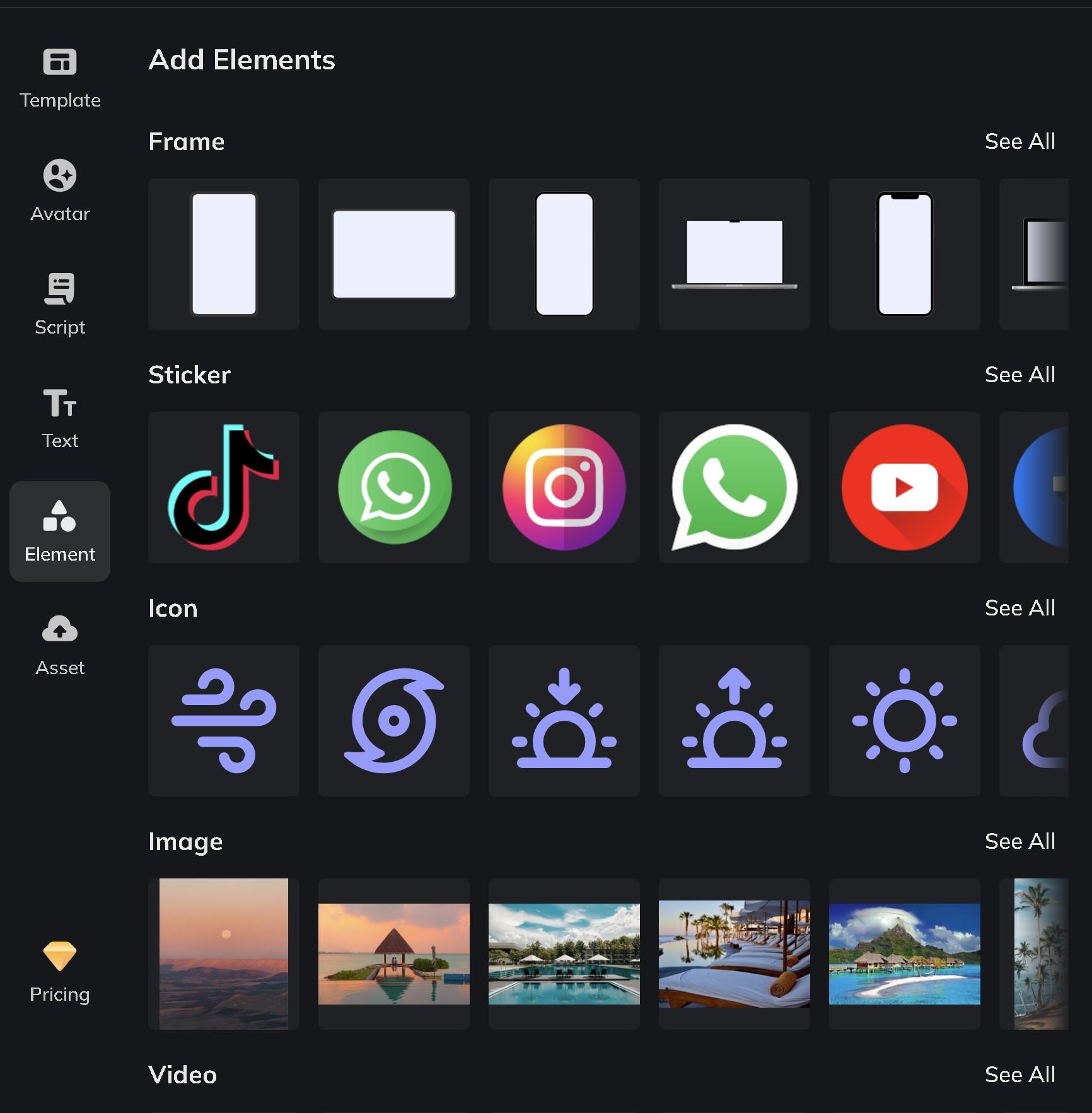See all Image elements
The width and height of the screenshot is (1092, 1113).
click(x=1019, y=841)
